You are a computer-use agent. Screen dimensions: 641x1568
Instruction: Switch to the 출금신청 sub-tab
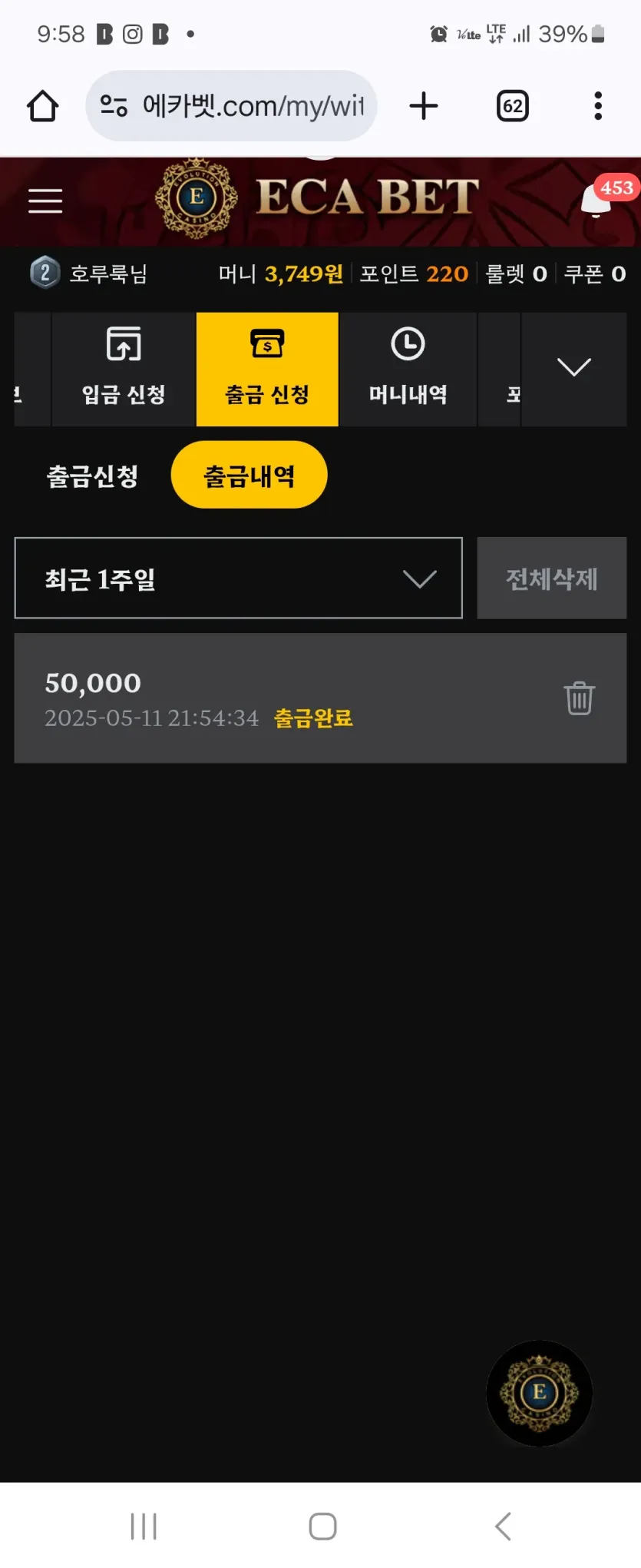92,476
